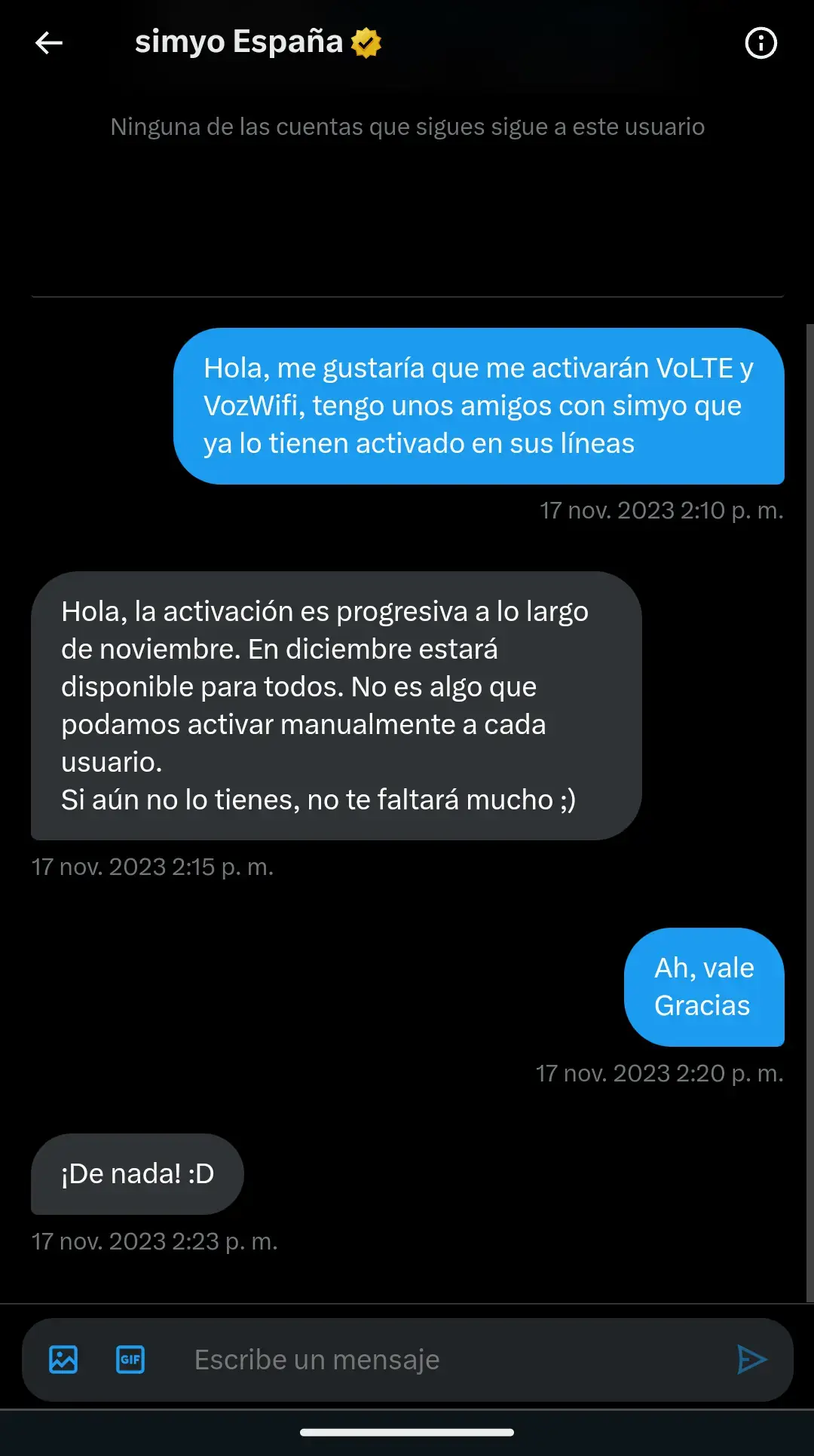Image resolution: width=814 pixels, height=1456 pixels.
Task: Send the message with the arrow icon
Action: (x=751, y=1360)
